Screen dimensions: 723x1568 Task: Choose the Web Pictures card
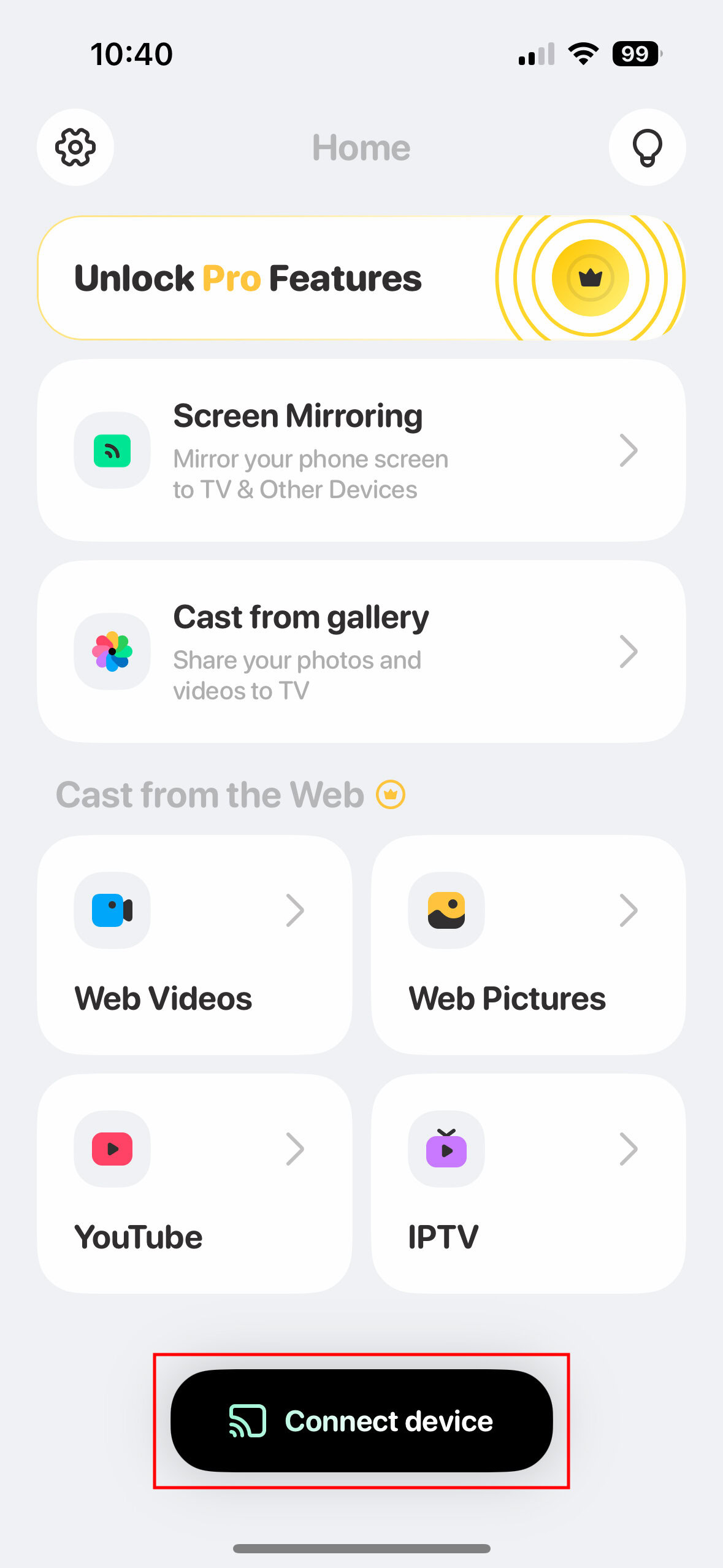(x=528, y=945)
